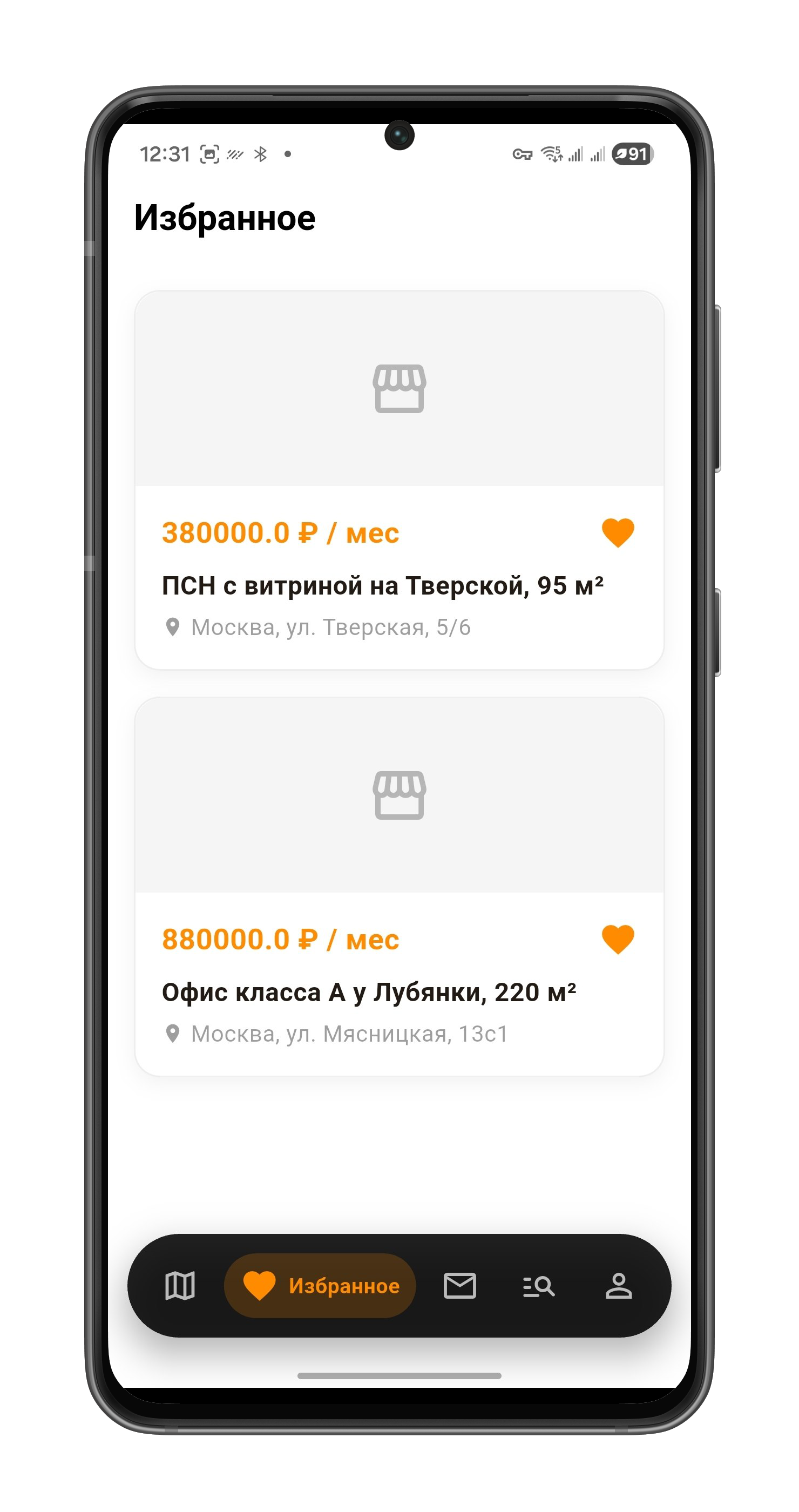Open the Офис класса А у Лубянки card
This screenshot has height=1512, width=799.
(399, 886)
